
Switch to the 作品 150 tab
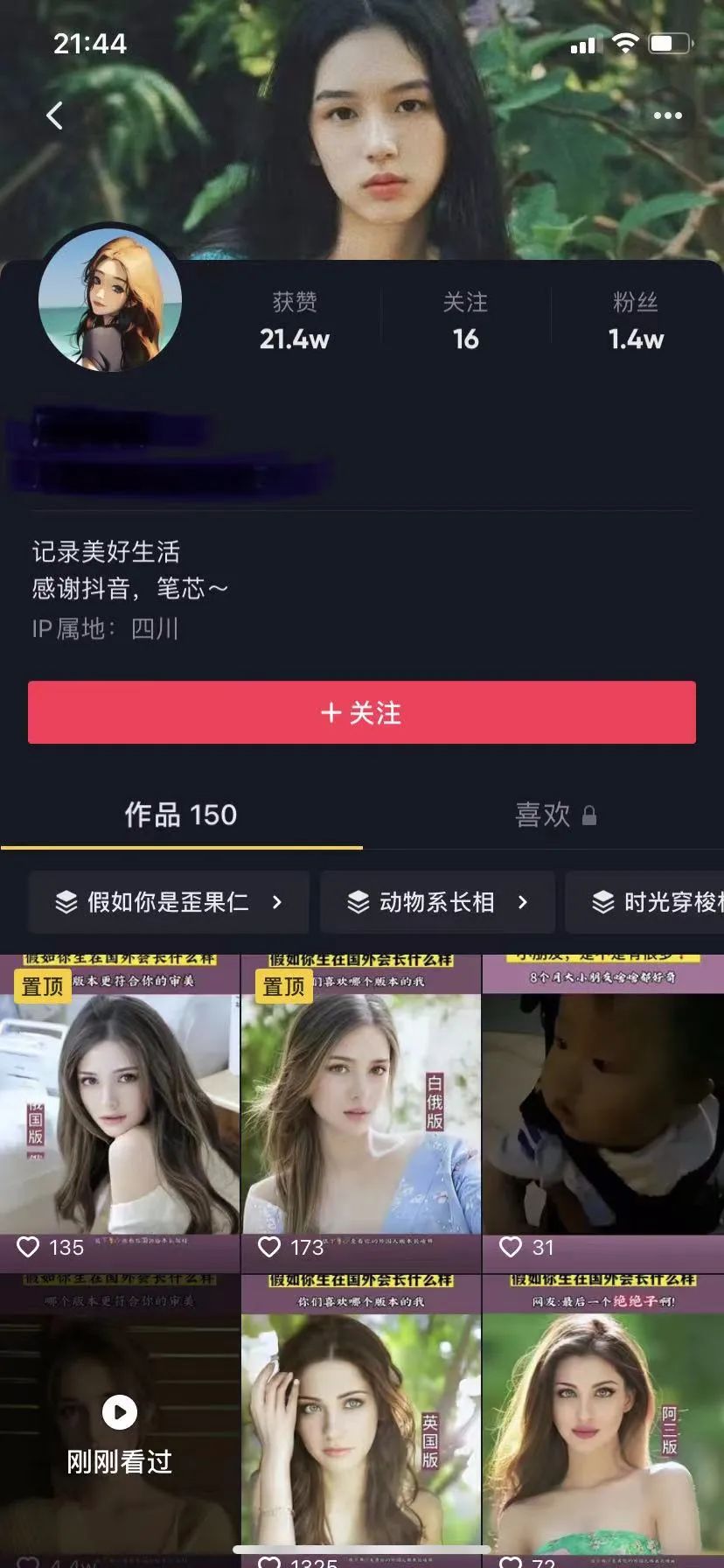[181, 815]
